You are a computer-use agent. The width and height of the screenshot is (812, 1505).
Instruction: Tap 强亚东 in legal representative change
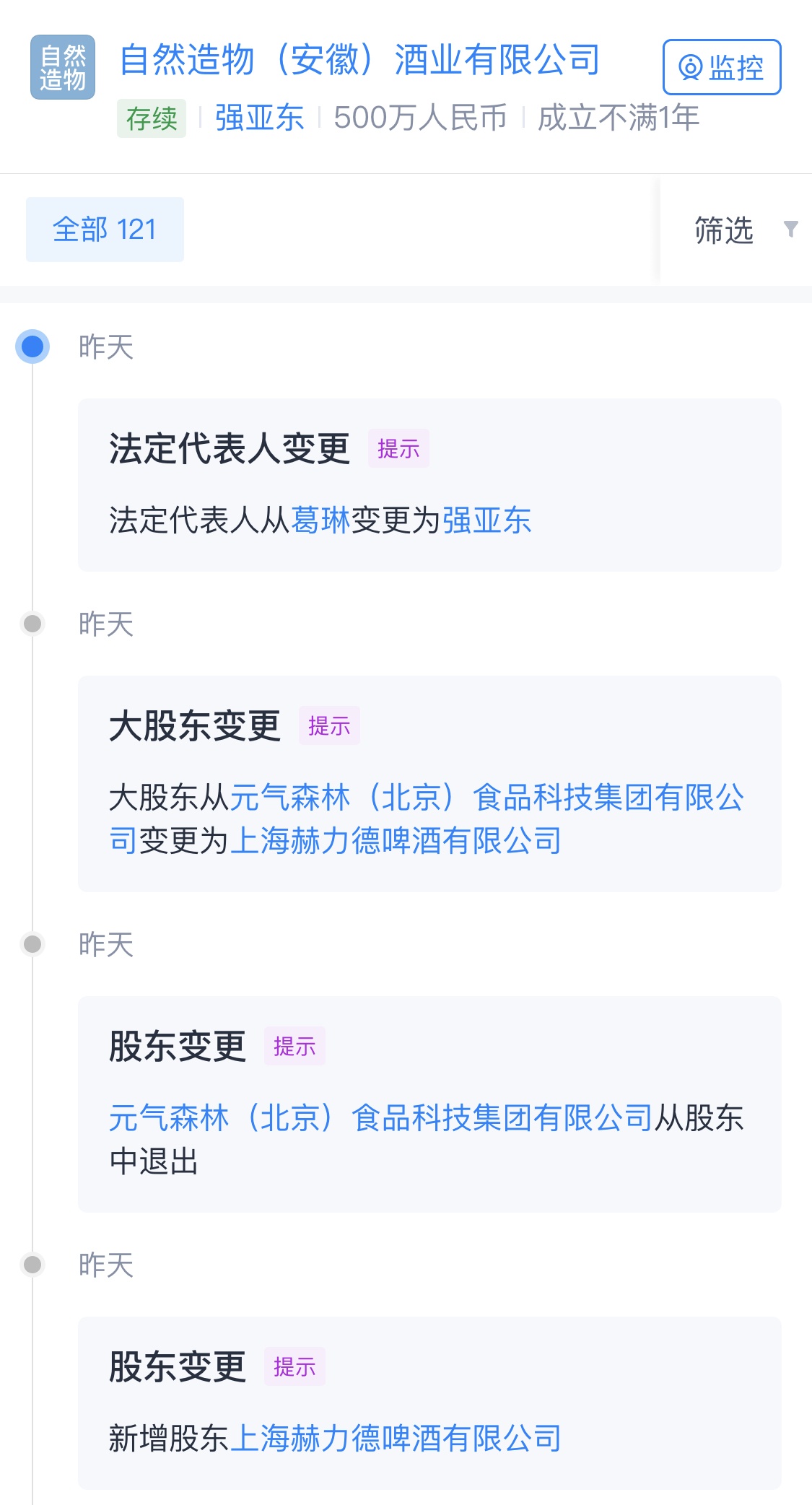point(486,520)
